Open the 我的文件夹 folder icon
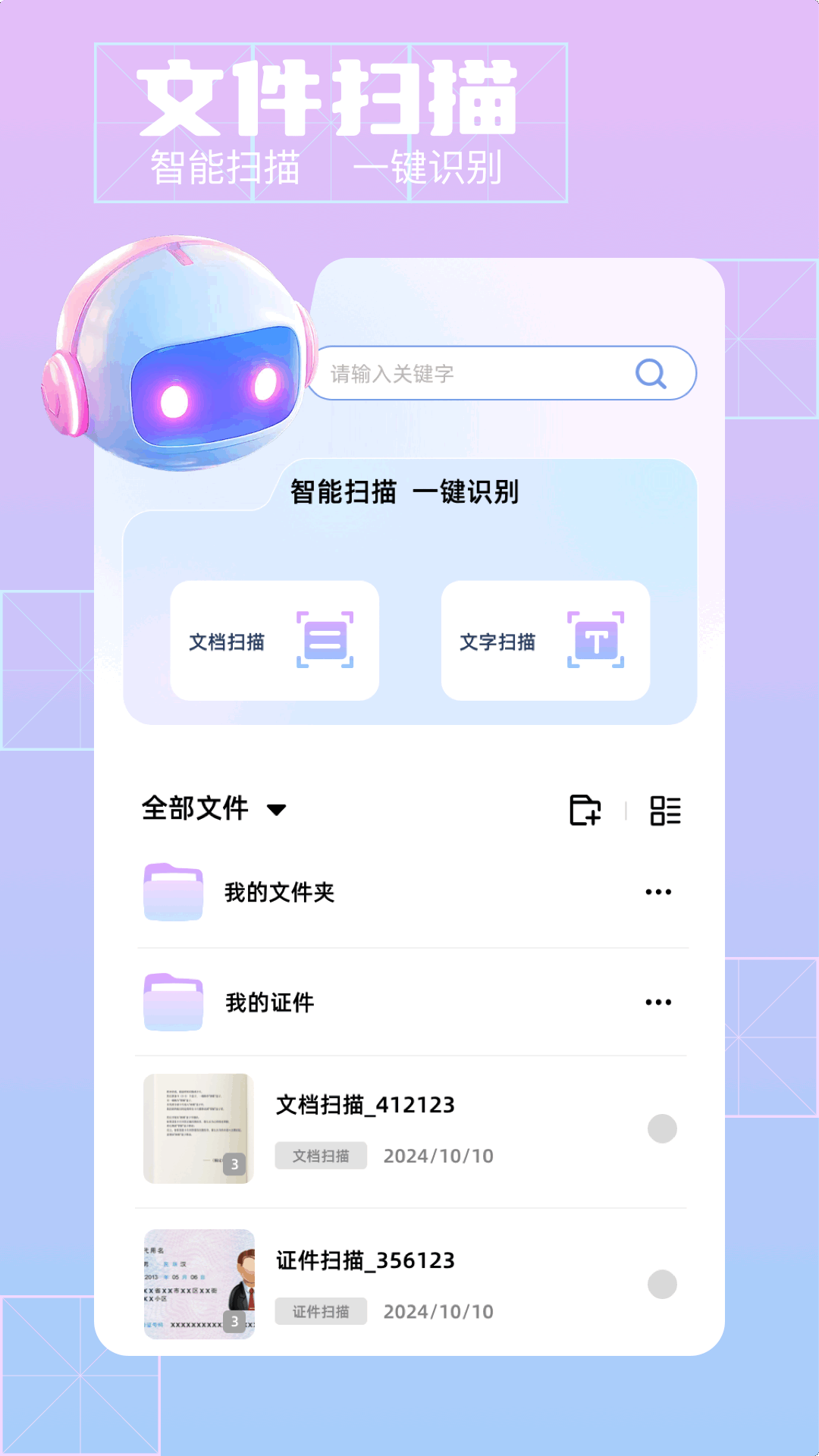The width and height of the screenshot is (819, 1456). pos(173,891)
